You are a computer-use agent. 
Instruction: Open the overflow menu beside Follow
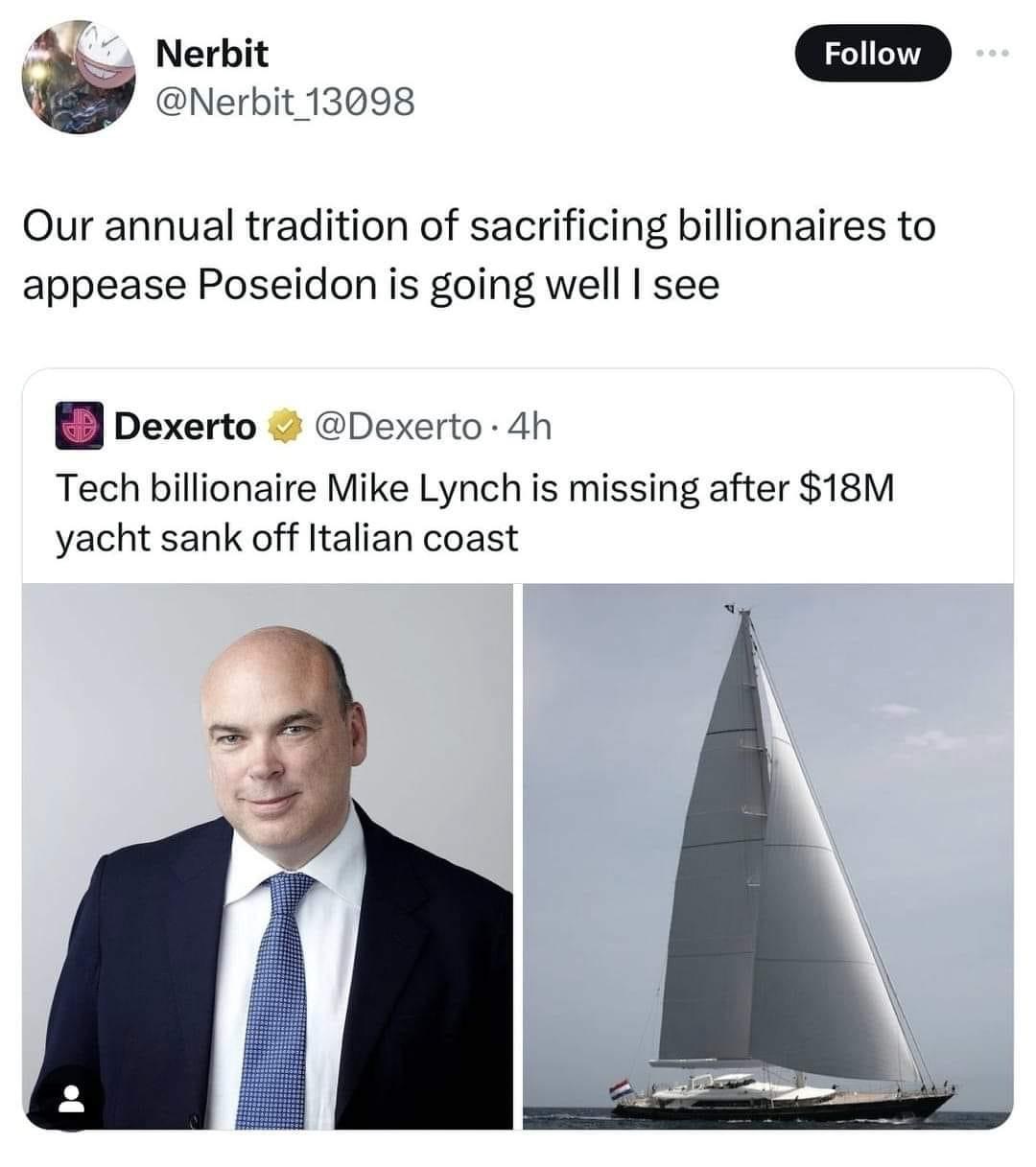992,54
